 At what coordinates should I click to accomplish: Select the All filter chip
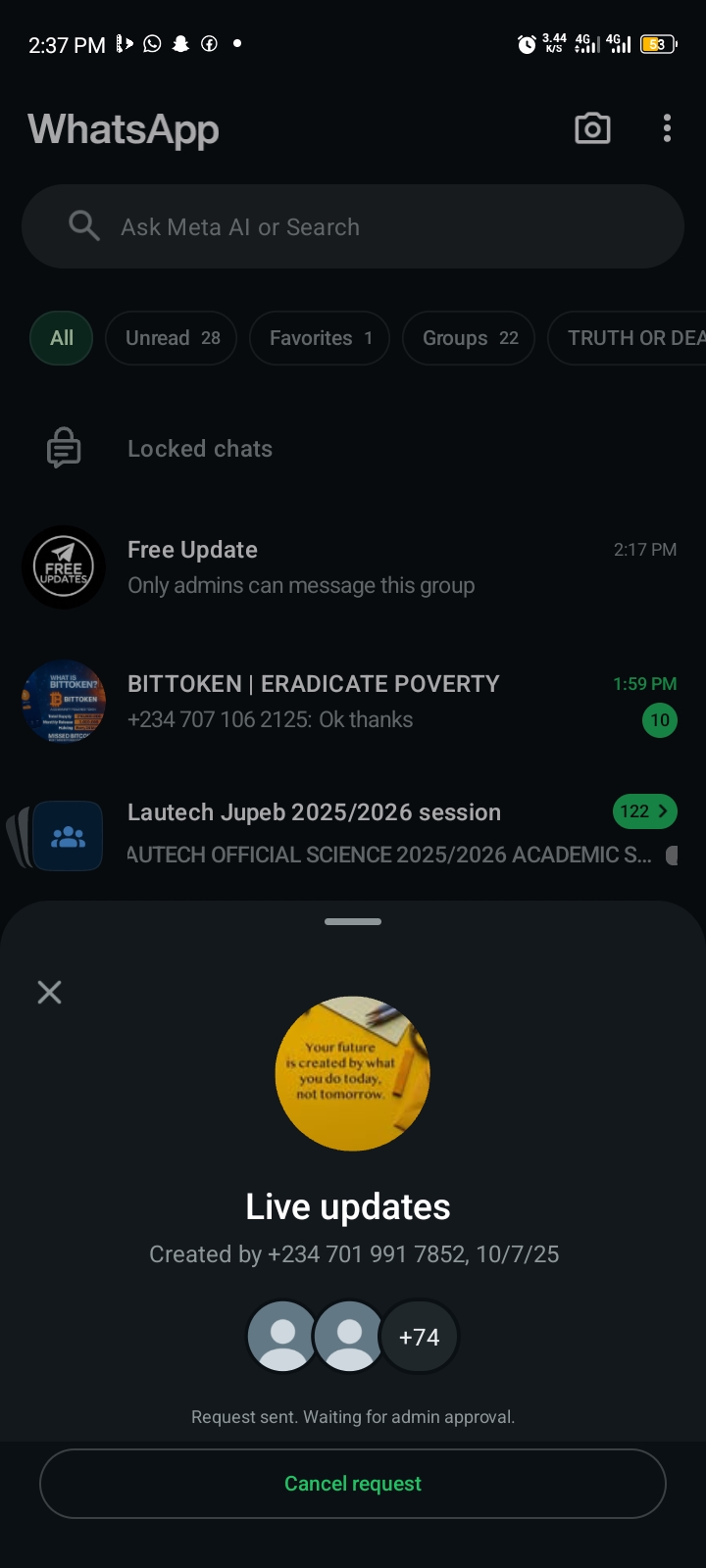62,338
